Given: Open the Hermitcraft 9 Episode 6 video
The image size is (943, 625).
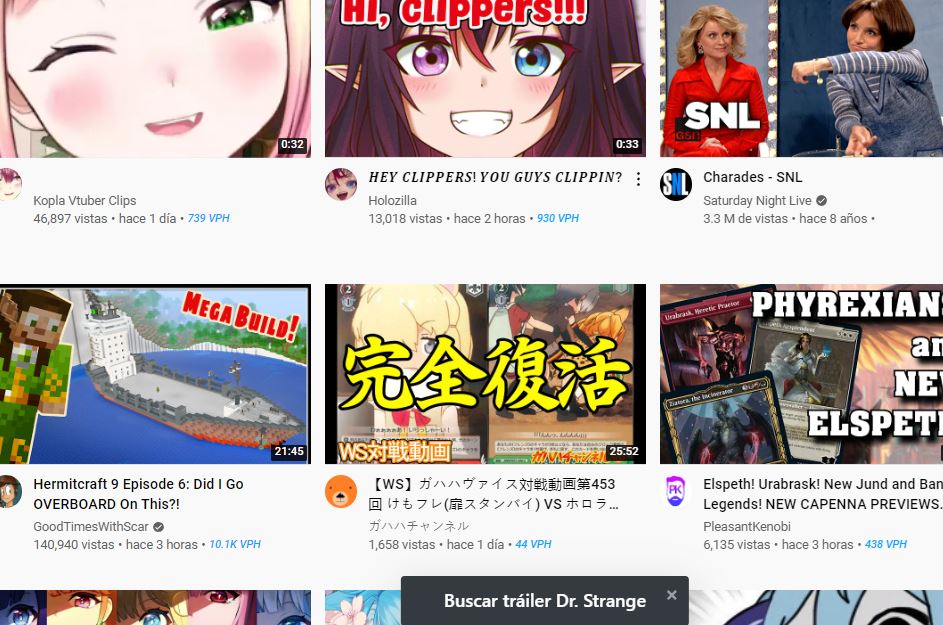Looking at the screenshot, I should (155, 373).
